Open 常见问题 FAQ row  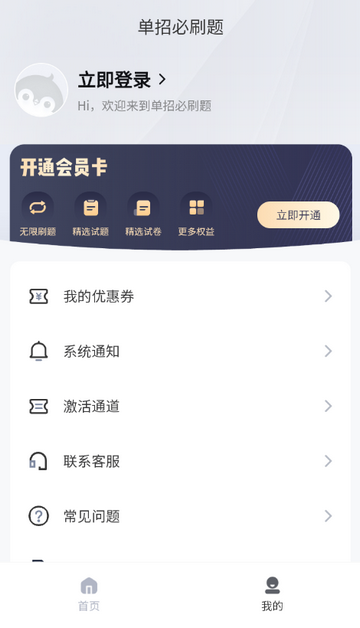tap(180, 516)
